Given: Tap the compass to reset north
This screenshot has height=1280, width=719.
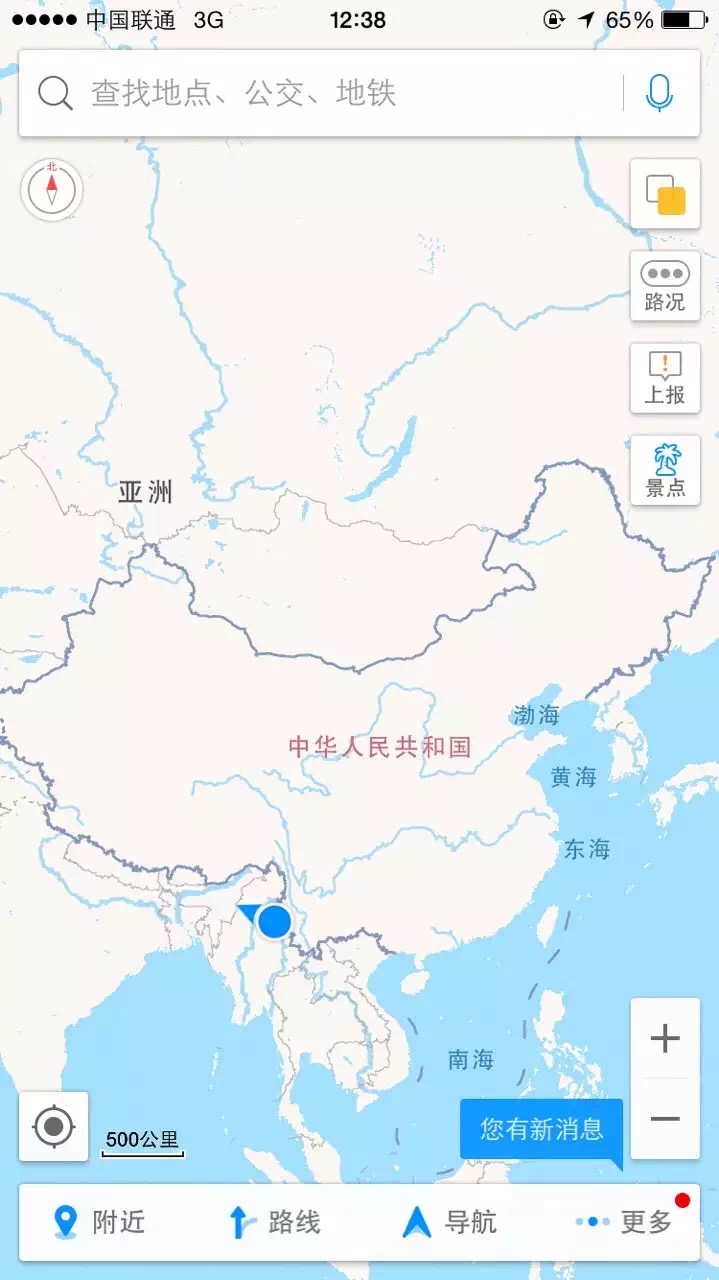Looking at the screenshot, I should pos(52,189).
